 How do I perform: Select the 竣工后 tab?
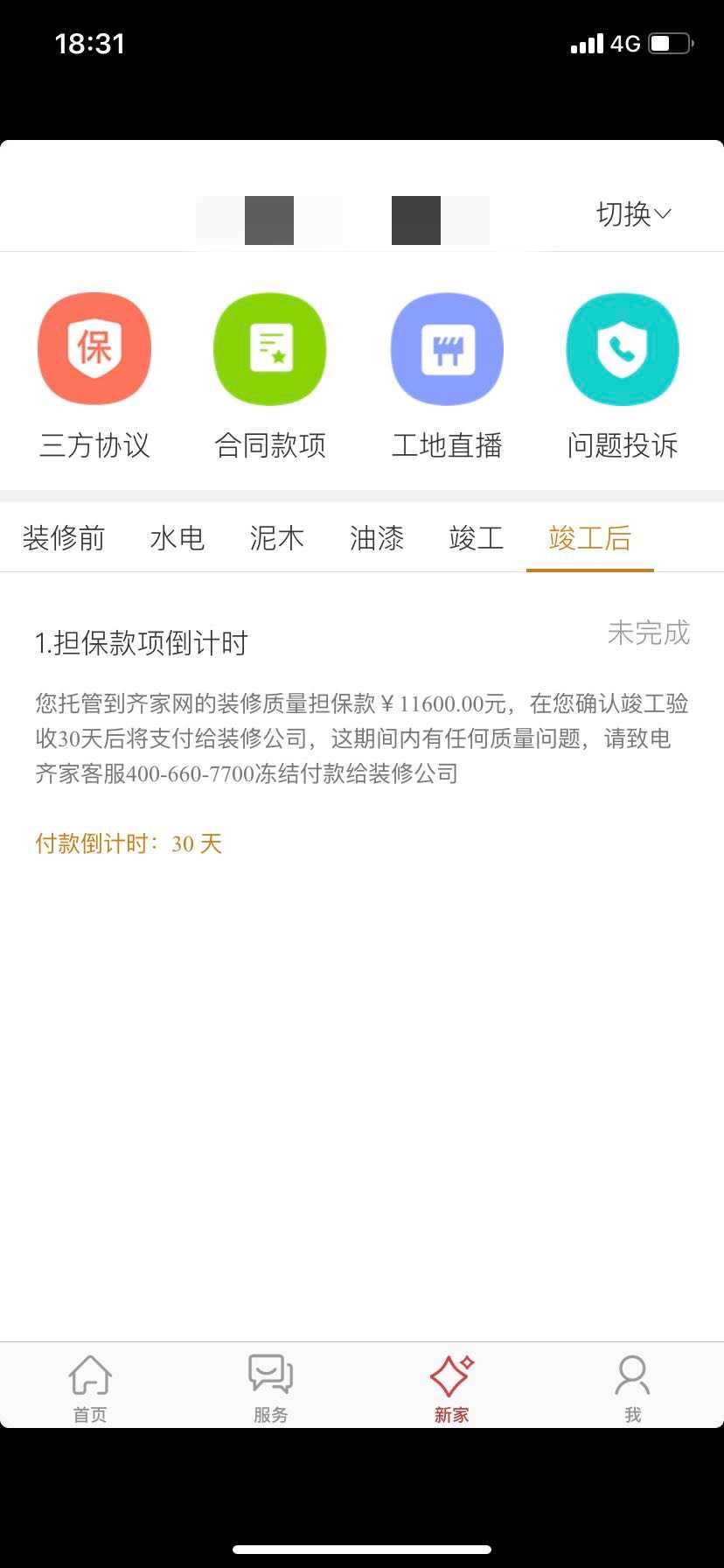point(590,537)
